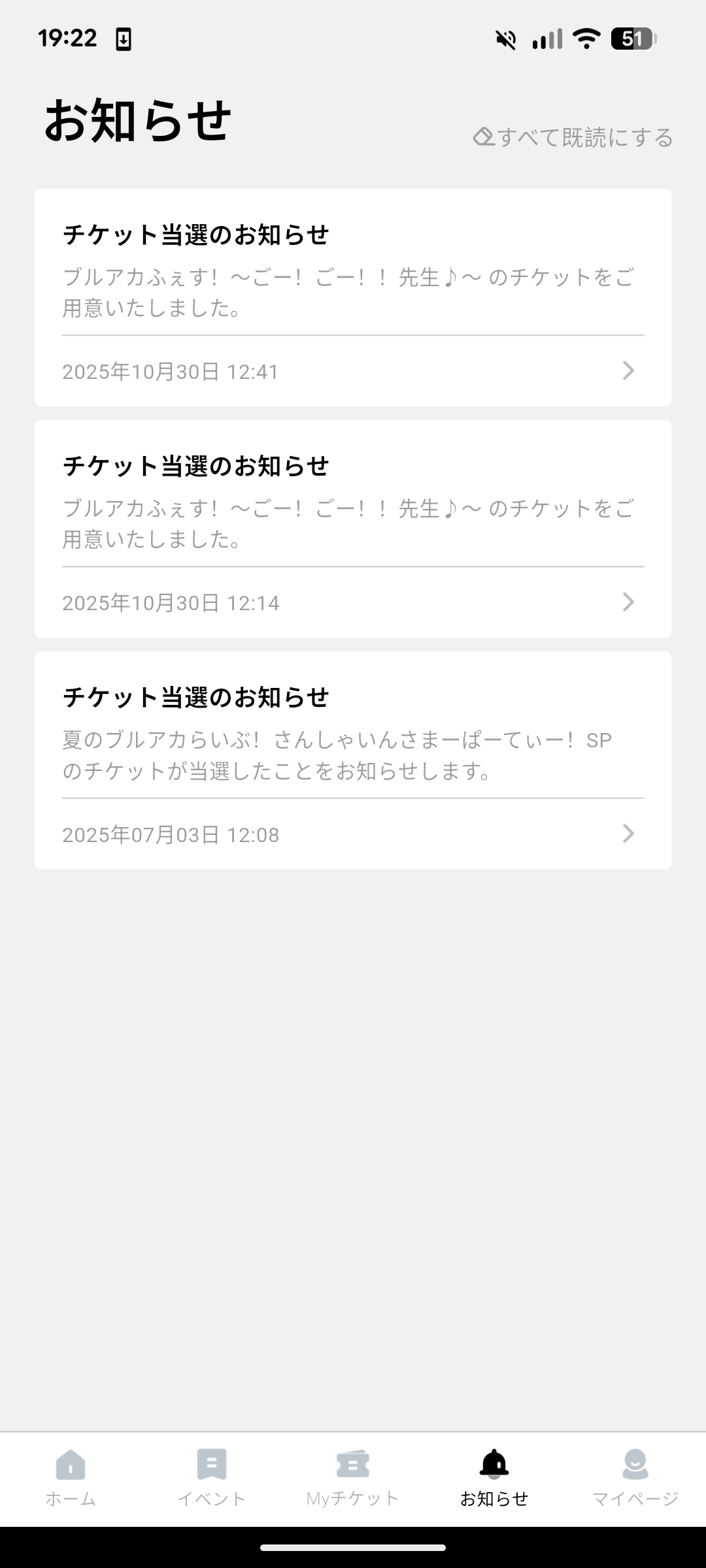Go to the ホーム tab

(x=71, y=1478)
